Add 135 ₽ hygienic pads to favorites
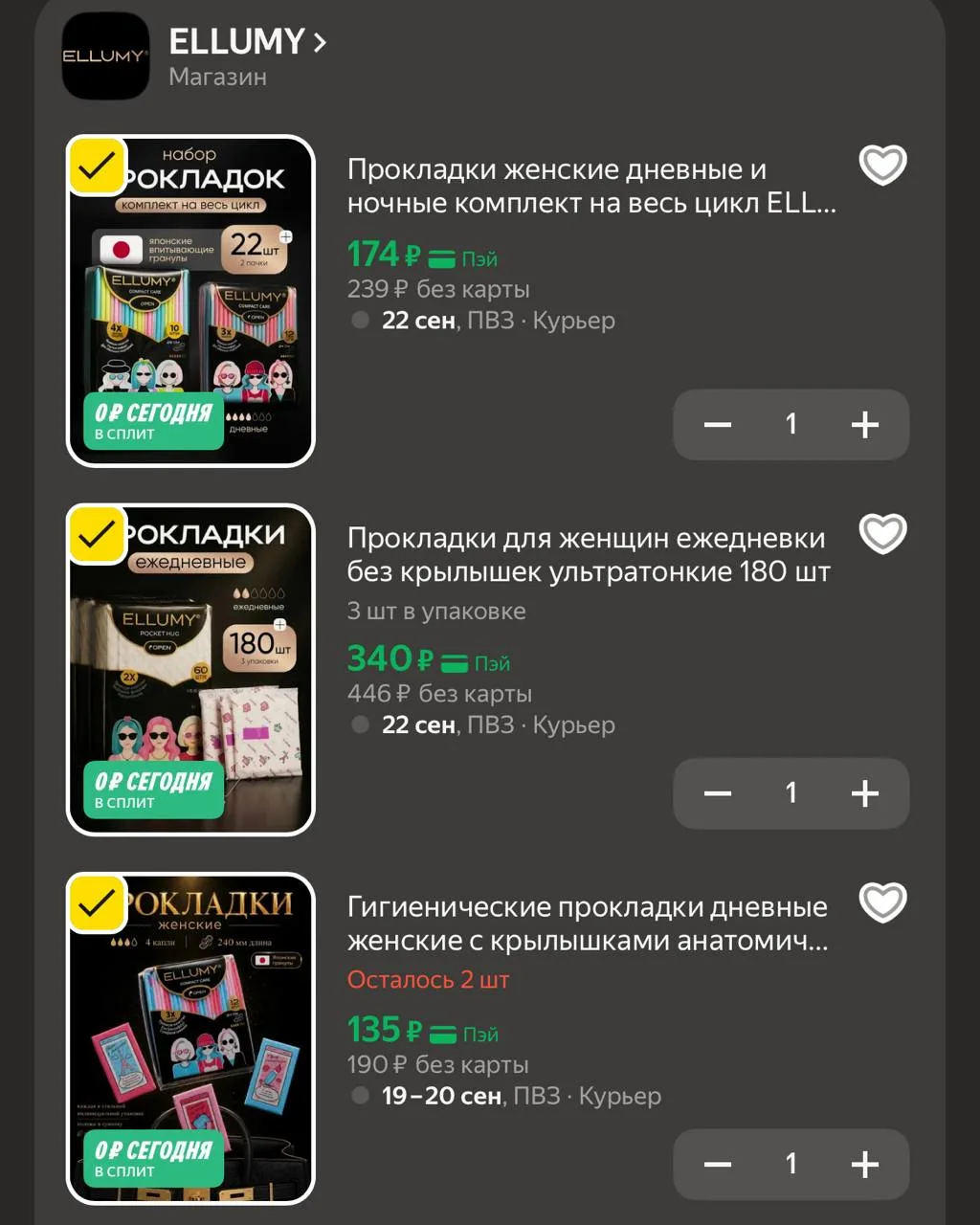 tap(882, 902)
